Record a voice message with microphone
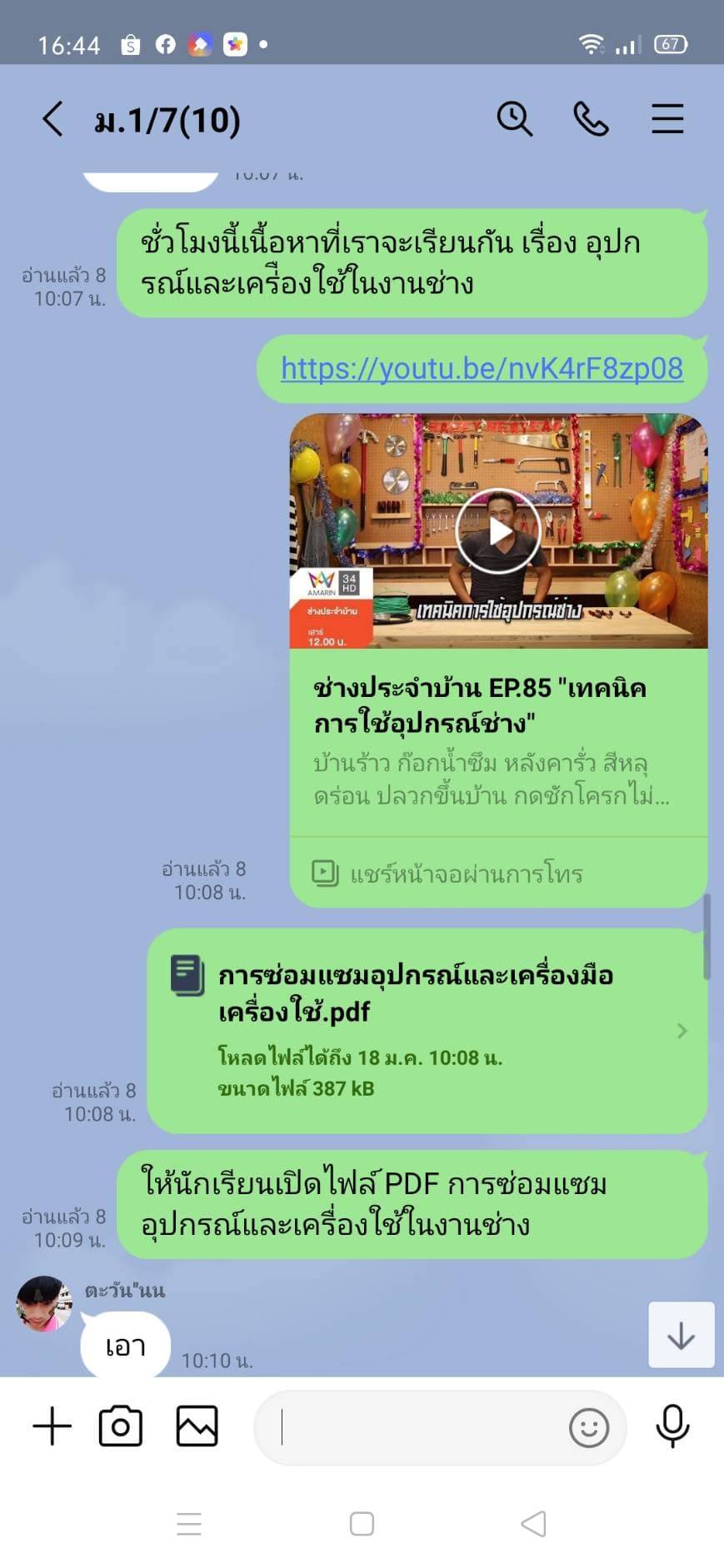724x1568 pixels. (x=672, y=1426)
